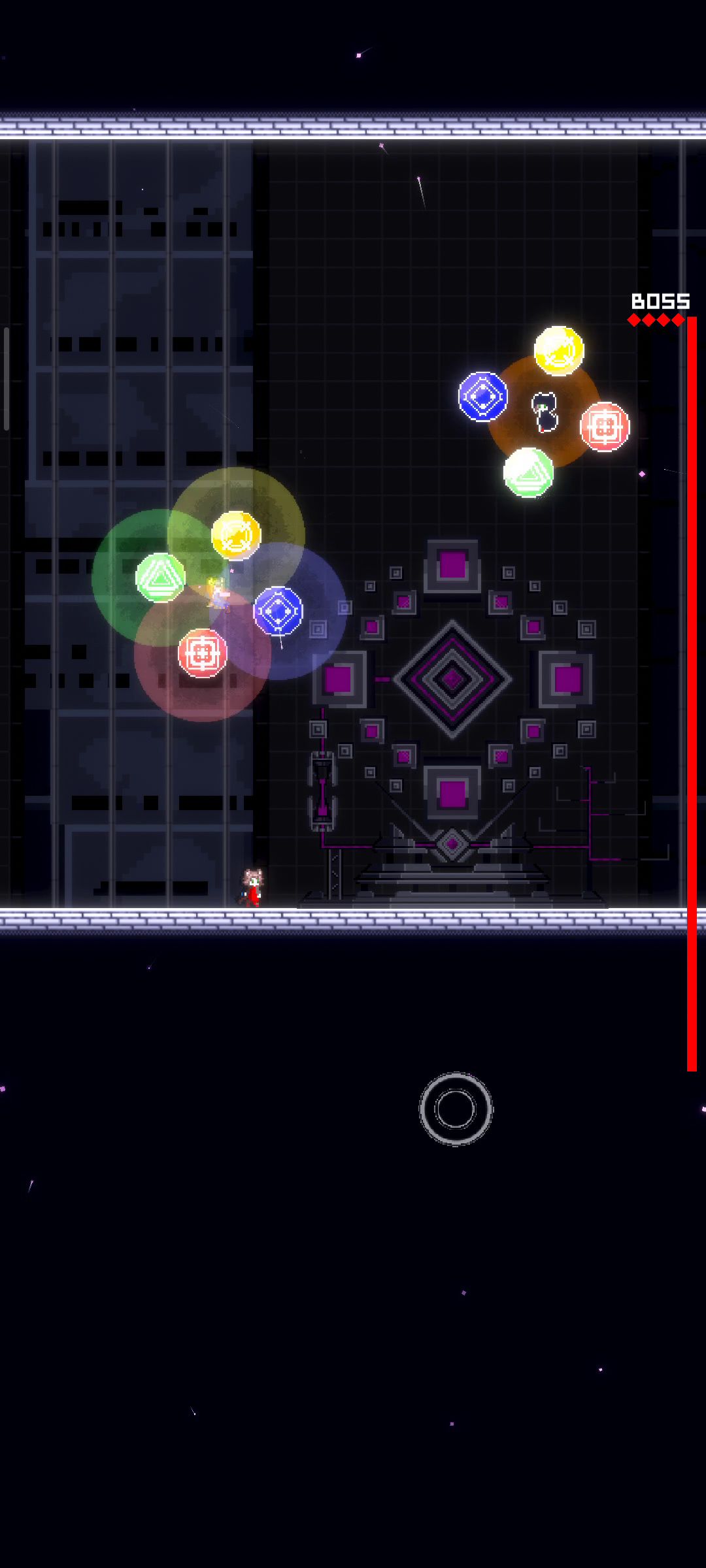Tap the circular virtual joystick control

456,1109
